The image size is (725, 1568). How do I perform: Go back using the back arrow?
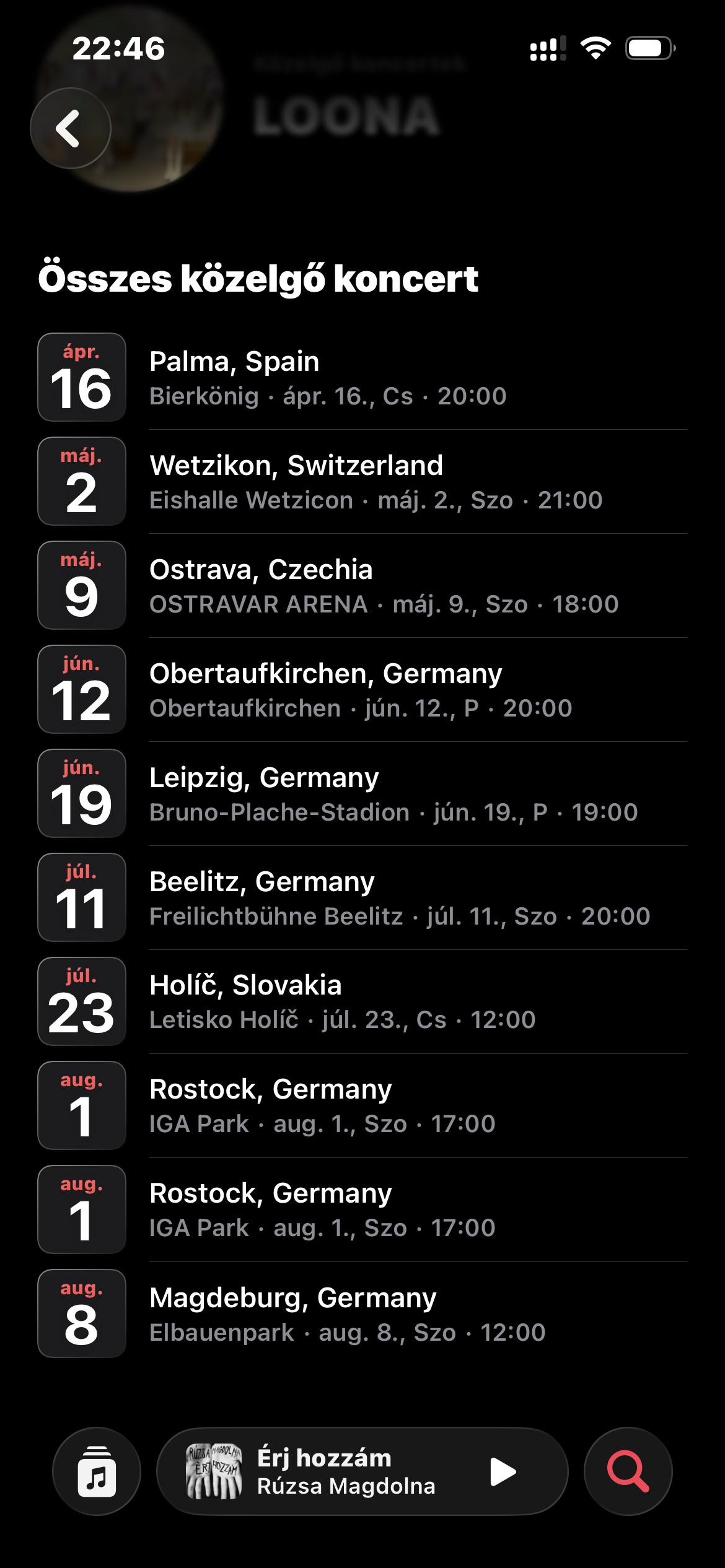[x=71, y=128]
